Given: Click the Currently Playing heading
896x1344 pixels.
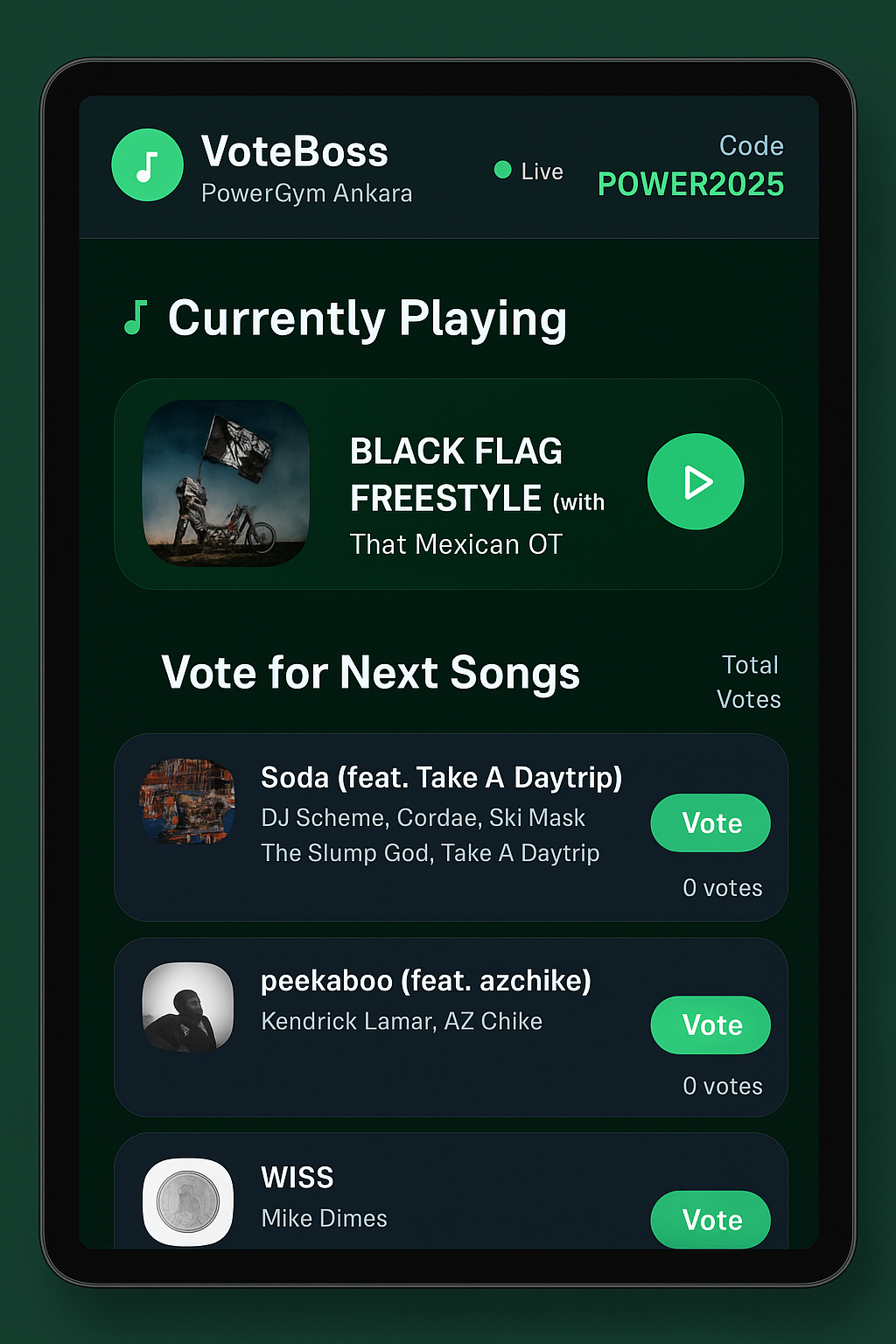Looking at the screenshot, I should 369,318.
